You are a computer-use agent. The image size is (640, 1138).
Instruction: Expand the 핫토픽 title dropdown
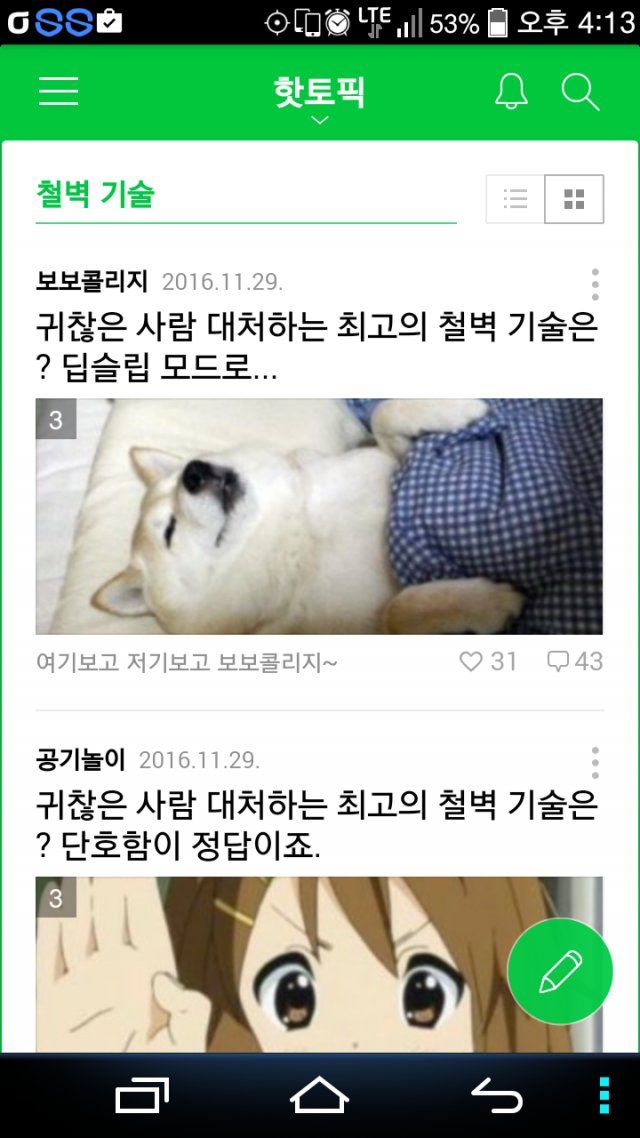click(319, 100)
